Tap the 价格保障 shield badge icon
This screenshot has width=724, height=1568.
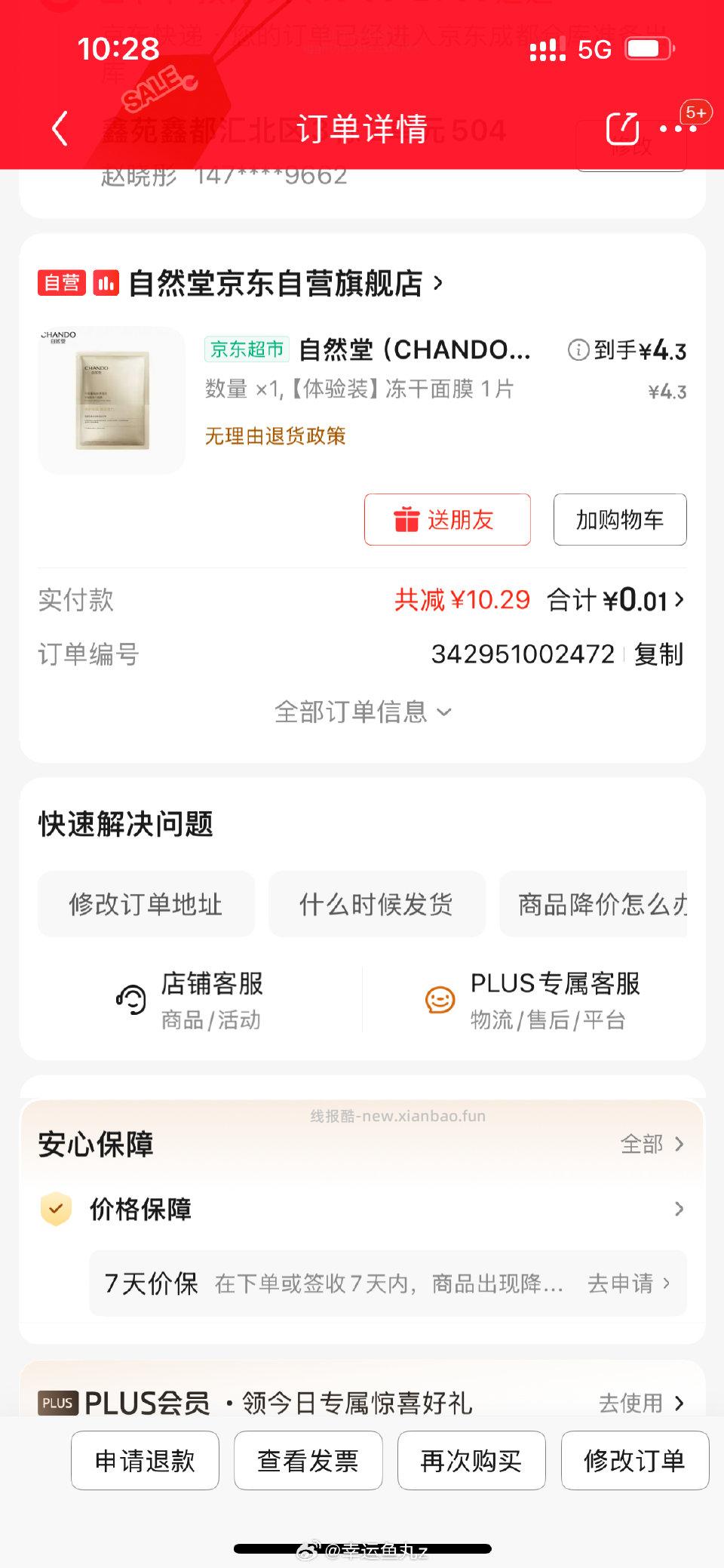tap(55, 1209)
